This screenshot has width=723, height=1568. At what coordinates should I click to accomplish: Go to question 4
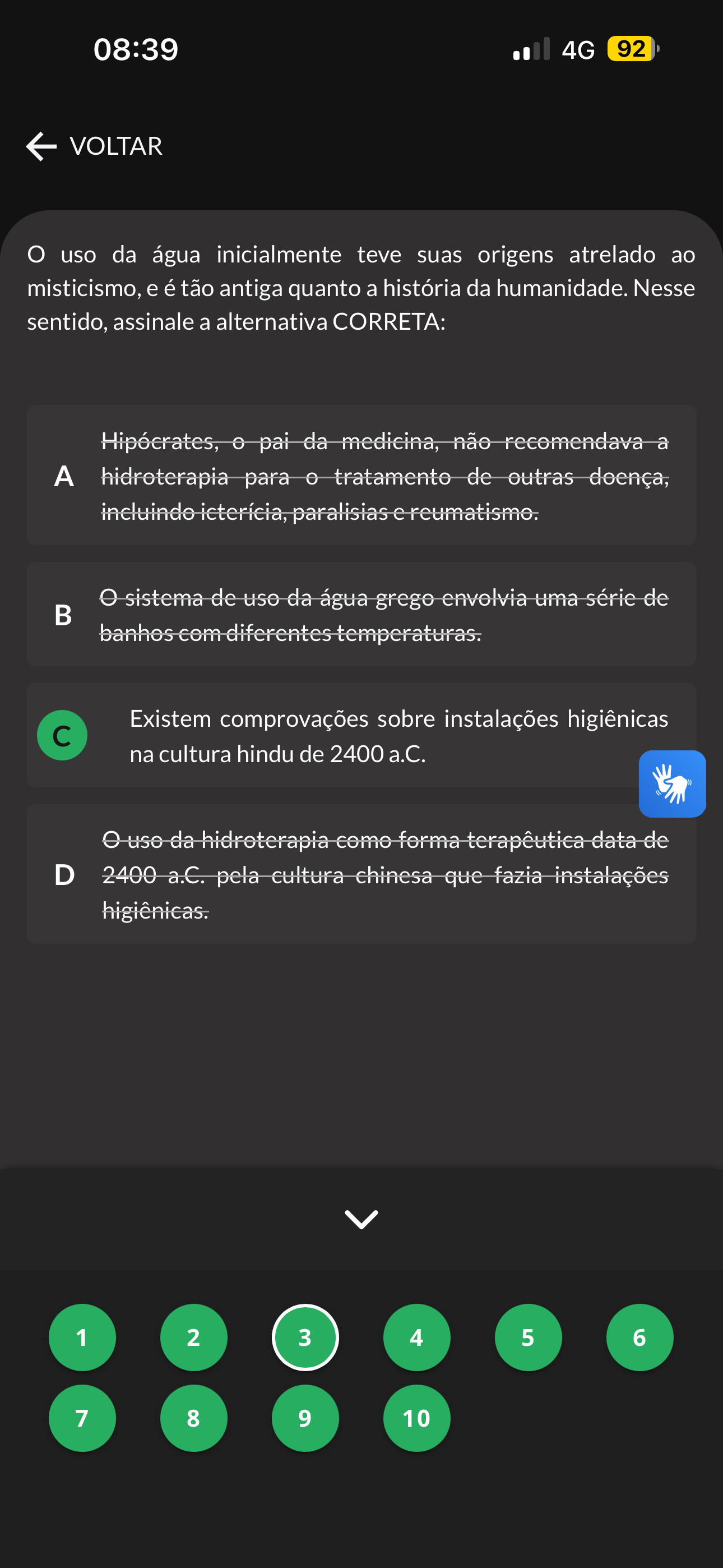click(x=417, y=1338)
